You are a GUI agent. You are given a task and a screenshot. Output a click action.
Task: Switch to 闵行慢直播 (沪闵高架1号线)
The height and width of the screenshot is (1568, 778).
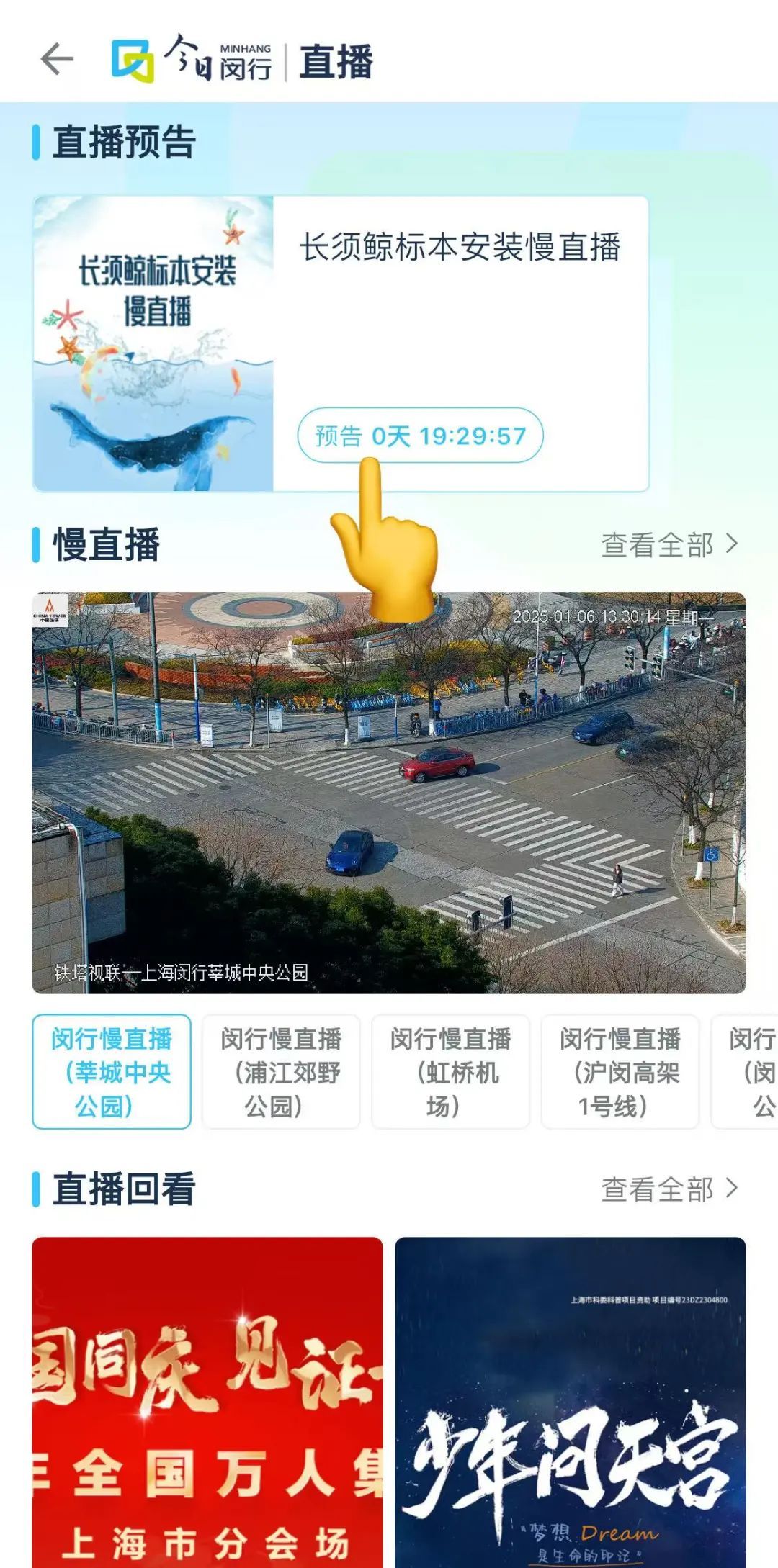pyautogui.click(x=620, y=1071)
